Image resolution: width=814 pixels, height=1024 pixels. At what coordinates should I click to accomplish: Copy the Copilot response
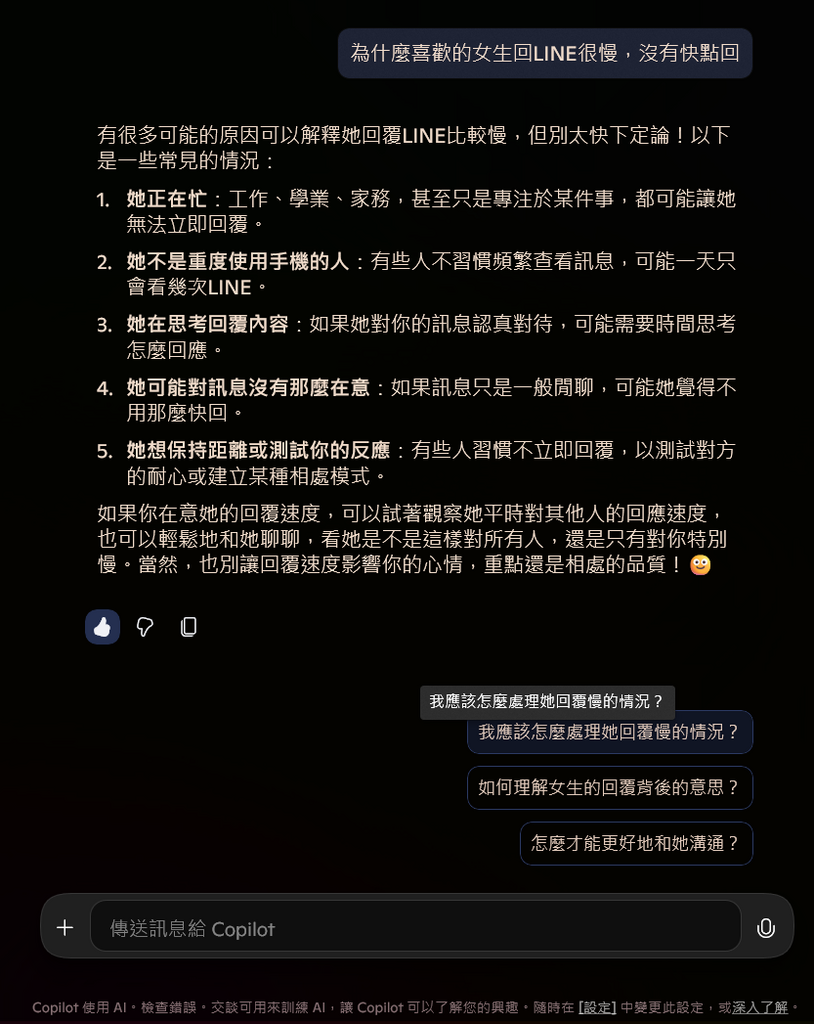[188, 627]
